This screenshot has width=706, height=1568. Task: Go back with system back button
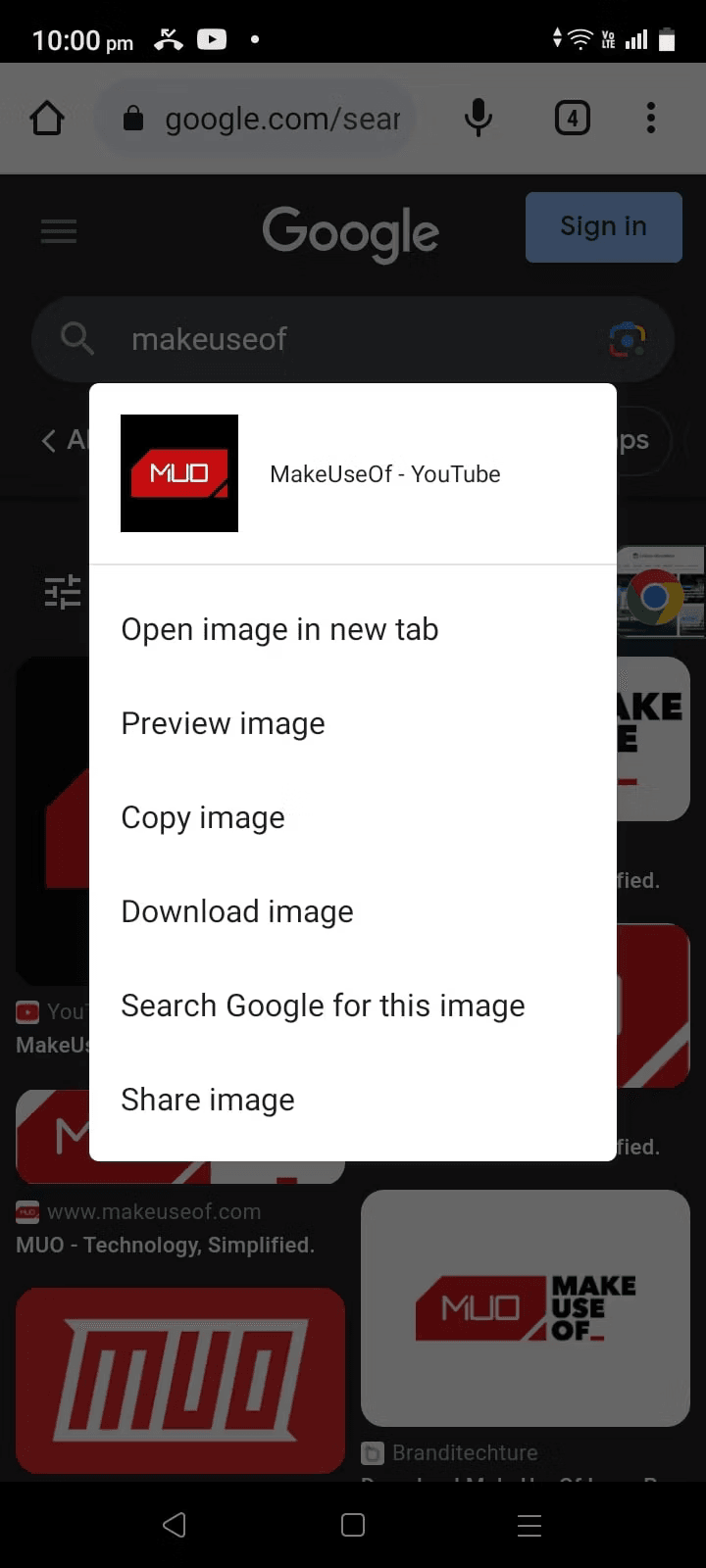175,1525
